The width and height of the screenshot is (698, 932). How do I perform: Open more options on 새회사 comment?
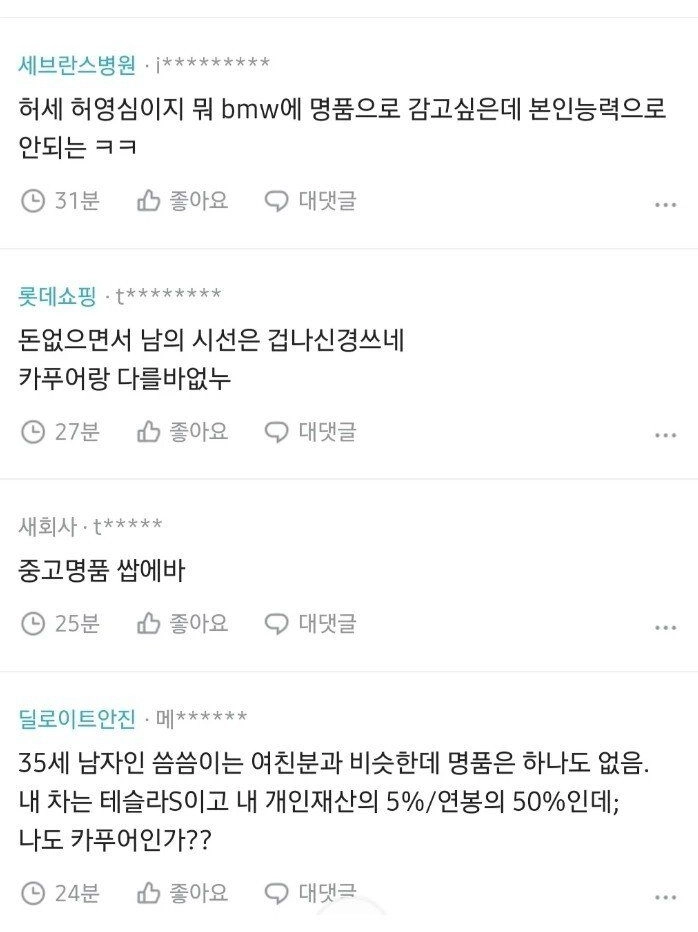665,627
